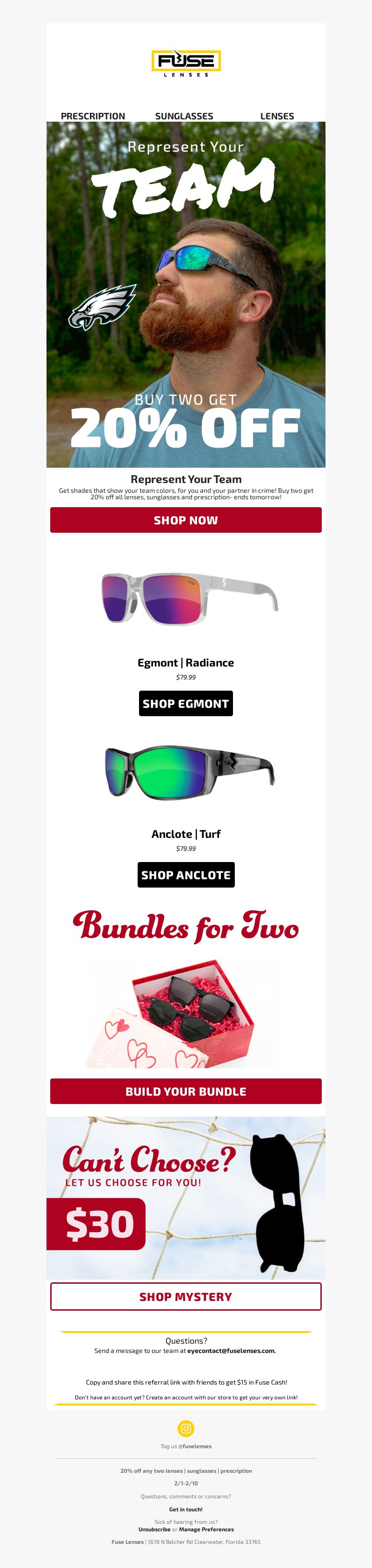Open the Prescription navigation link
This screenshot has height=1568, width=372.
93,116
